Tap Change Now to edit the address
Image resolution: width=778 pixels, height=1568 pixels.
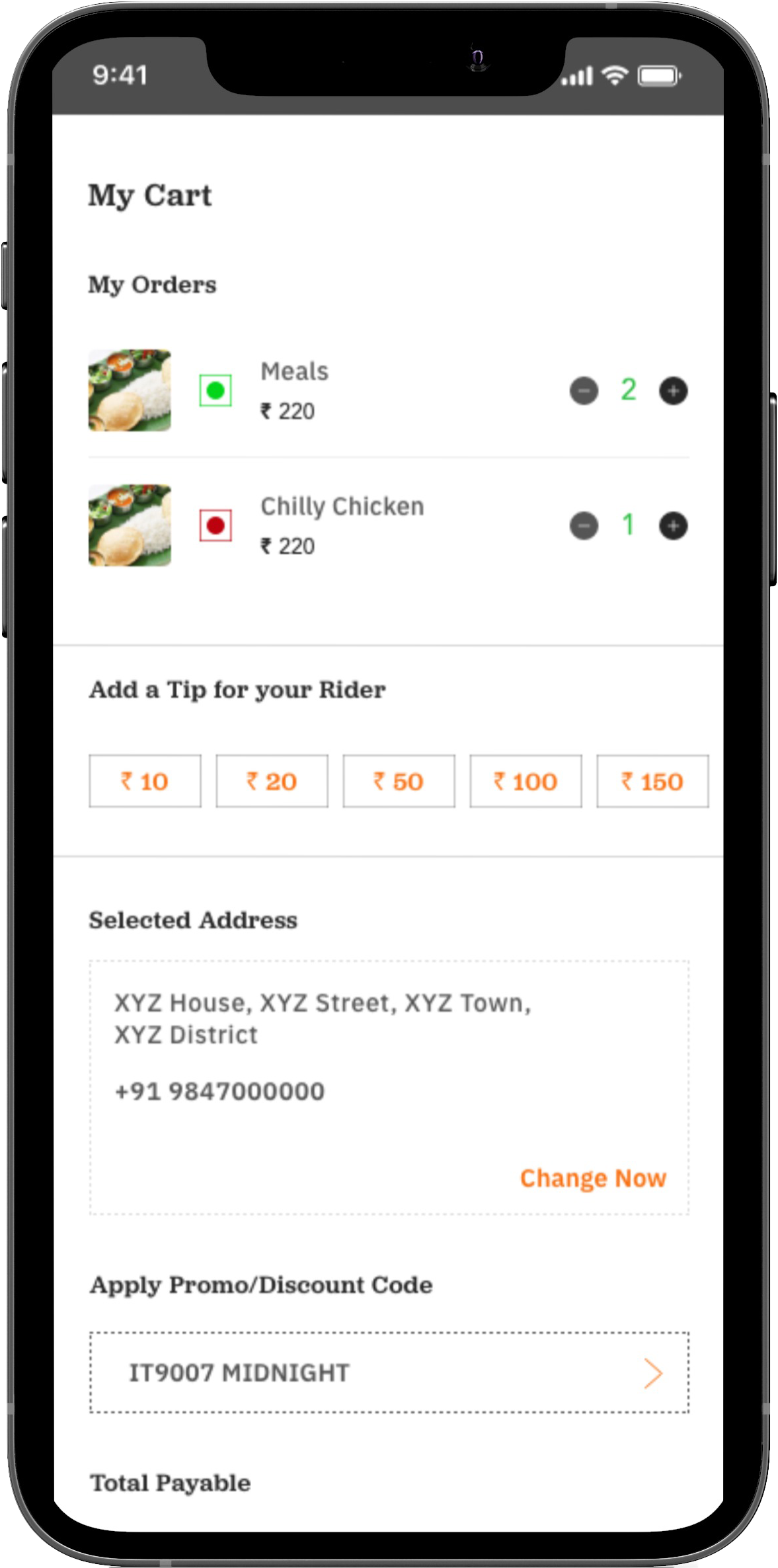tap(593, 1178)
